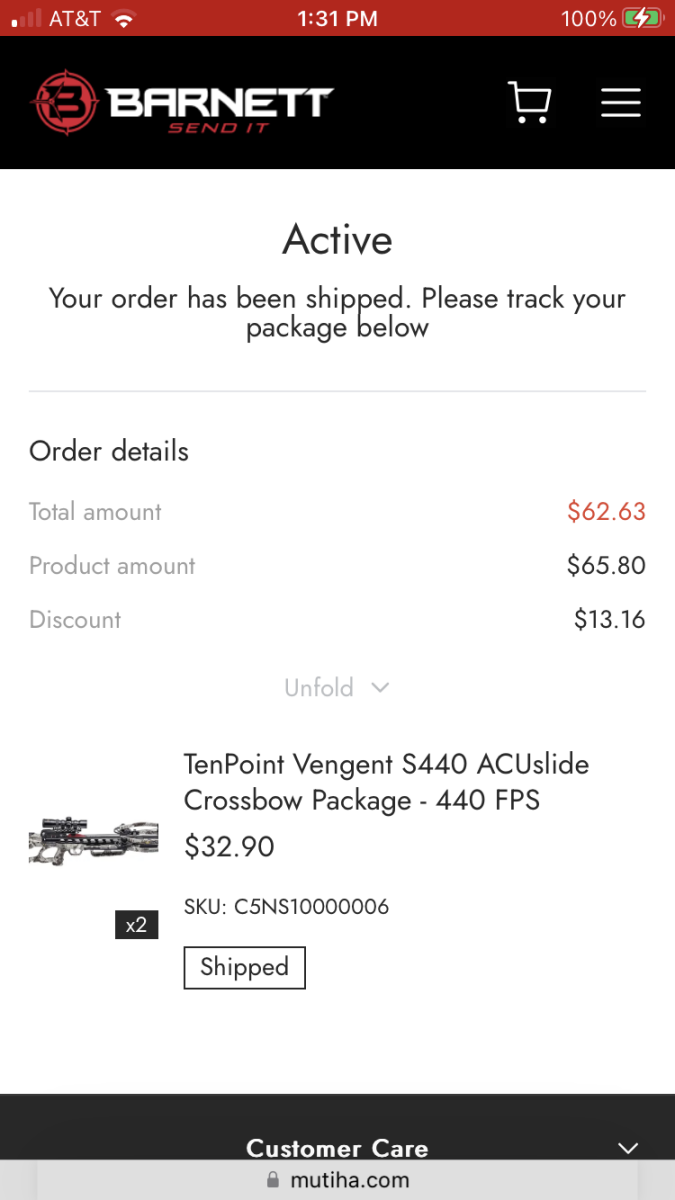Go to Barnett home via logo

pos(181,104)
